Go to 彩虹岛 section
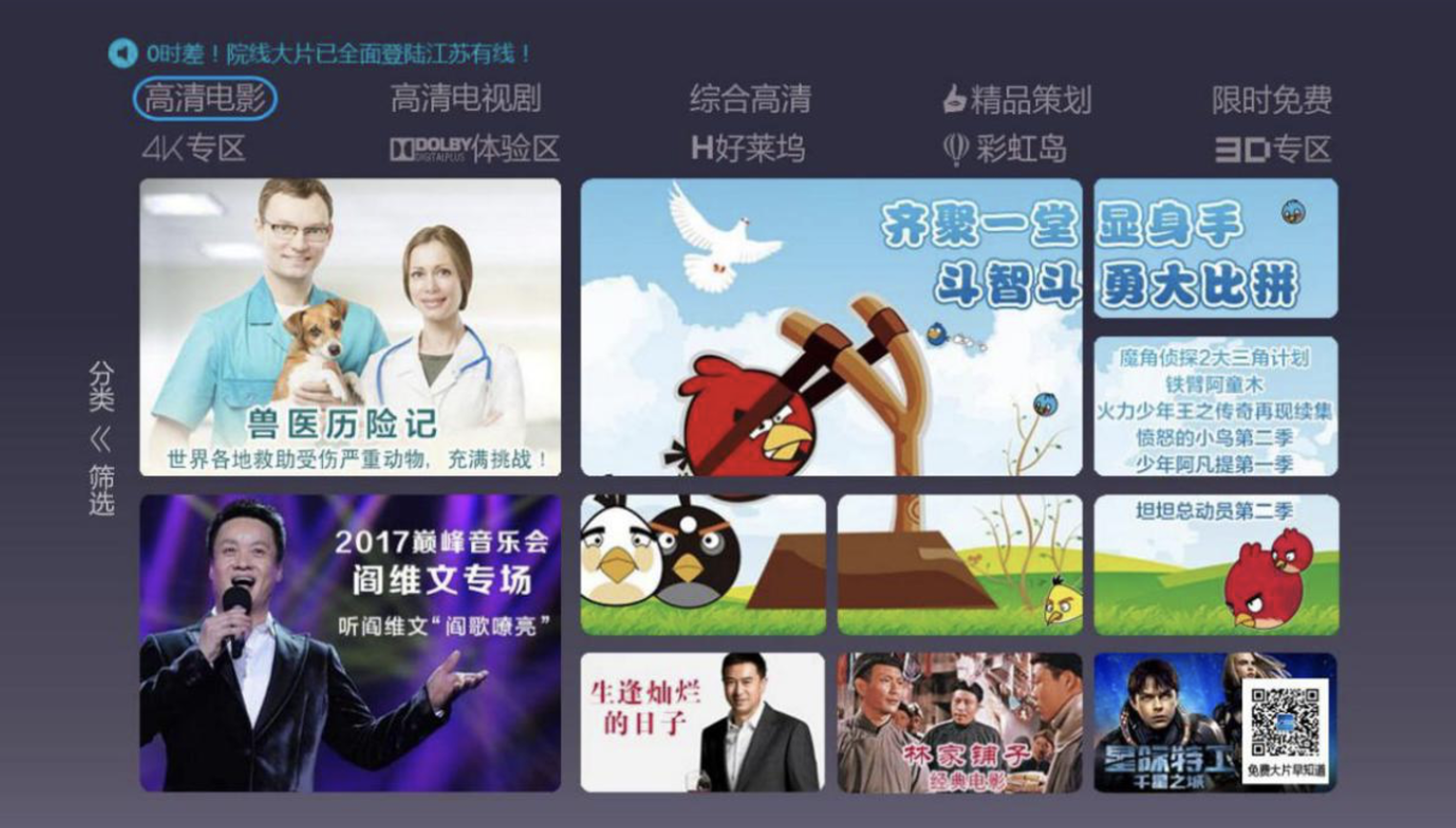The height and width of the screenshot is (828, 1456). point(1005,149)
